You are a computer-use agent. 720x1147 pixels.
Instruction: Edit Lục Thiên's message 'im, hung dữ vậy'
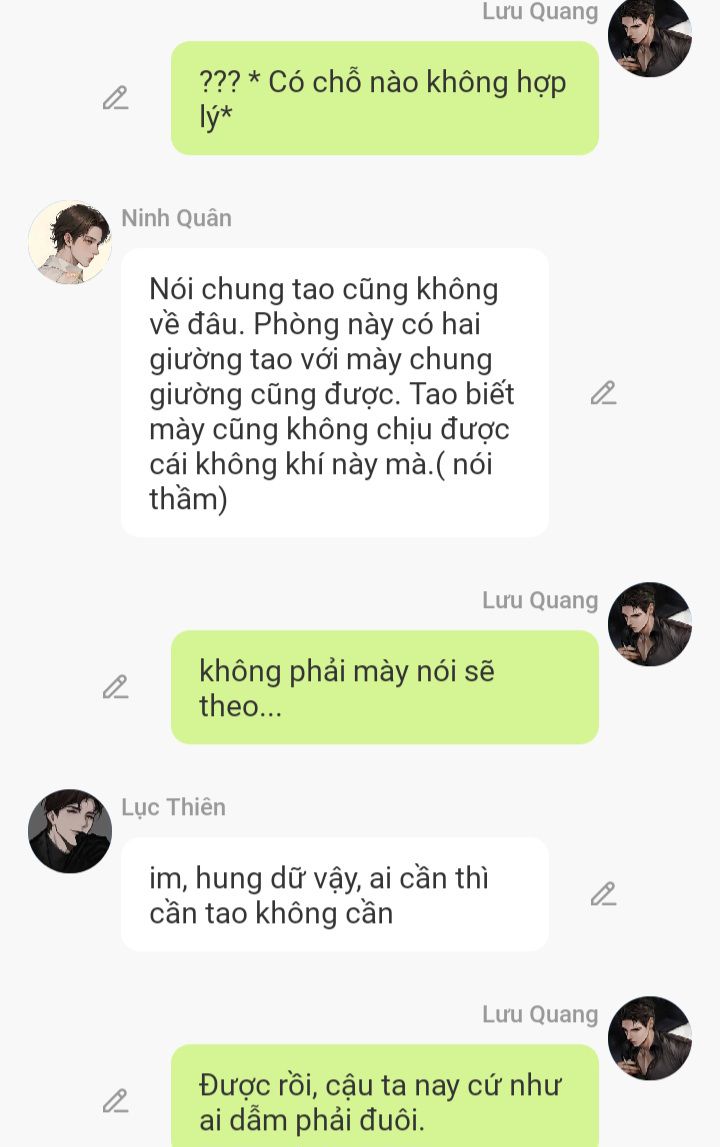[603, 894]
